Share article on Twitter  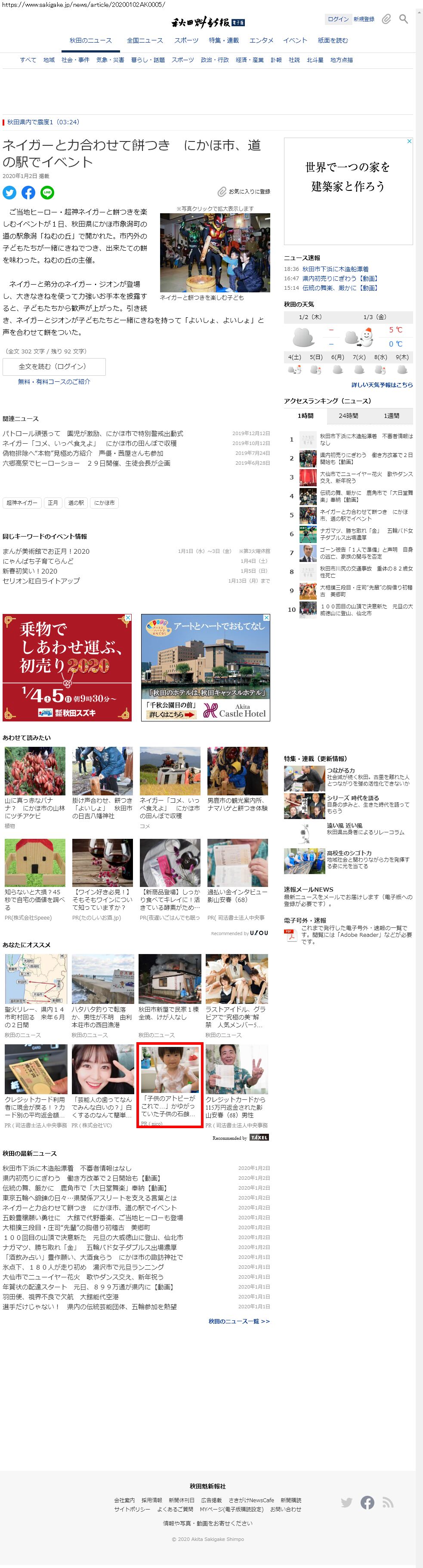pyautogui.click(x=10, y=192)
